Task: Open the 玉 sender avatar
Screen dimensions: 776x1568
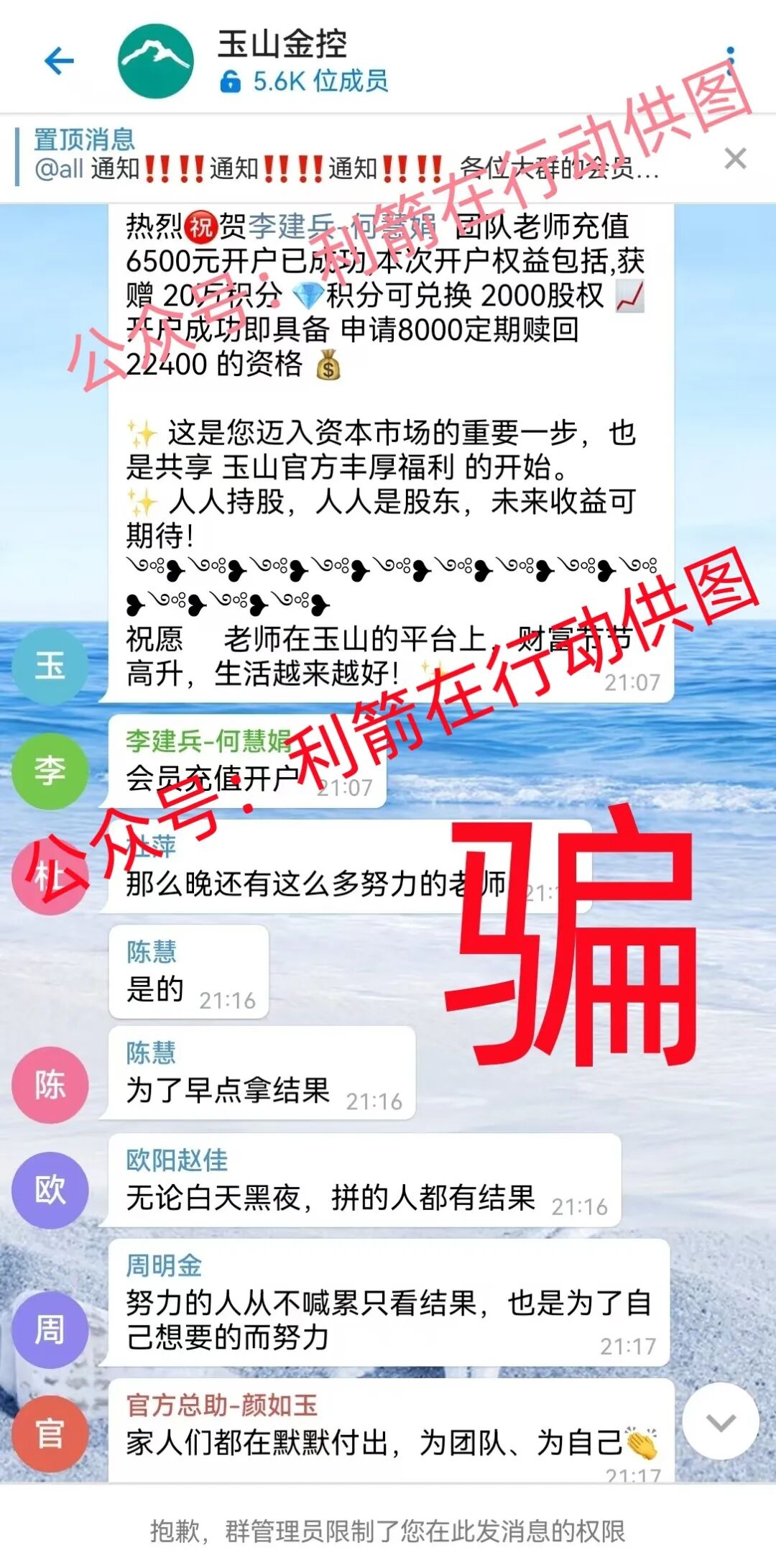Action: click(50, 665)
